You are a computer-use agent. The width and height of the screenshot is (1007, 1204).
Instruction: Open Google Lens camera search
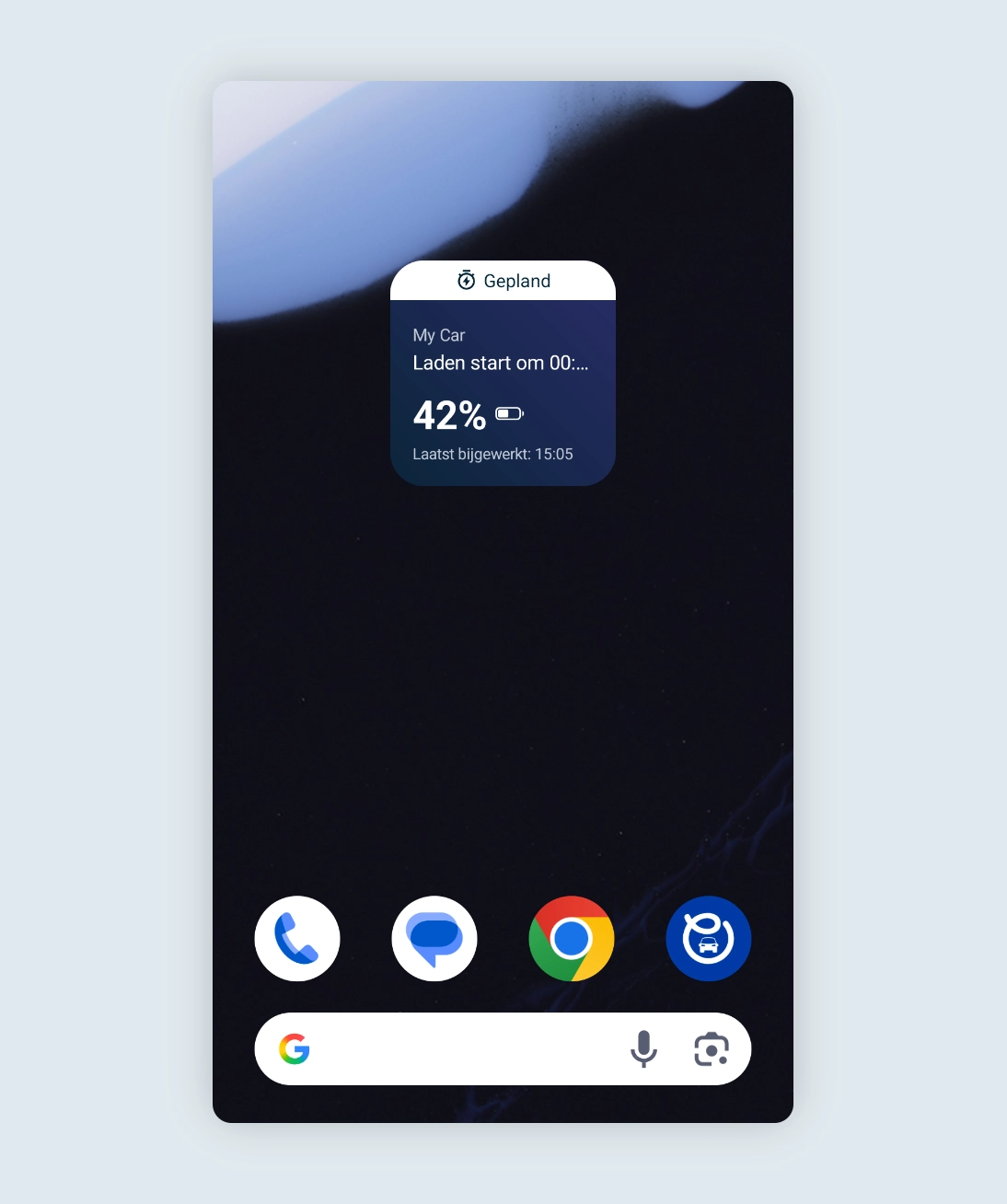point(712,1048)
